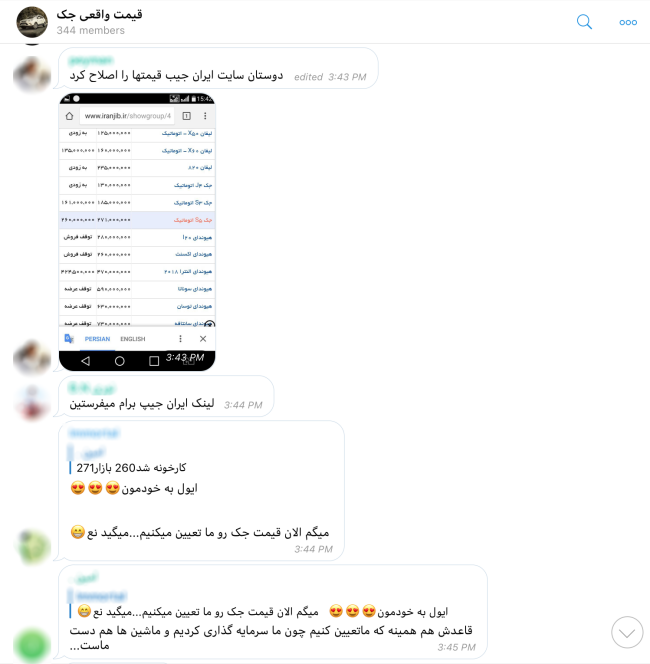Screen dimensions: 650x664
Task: Jump to the latest messages
Action: click(627, 632)
